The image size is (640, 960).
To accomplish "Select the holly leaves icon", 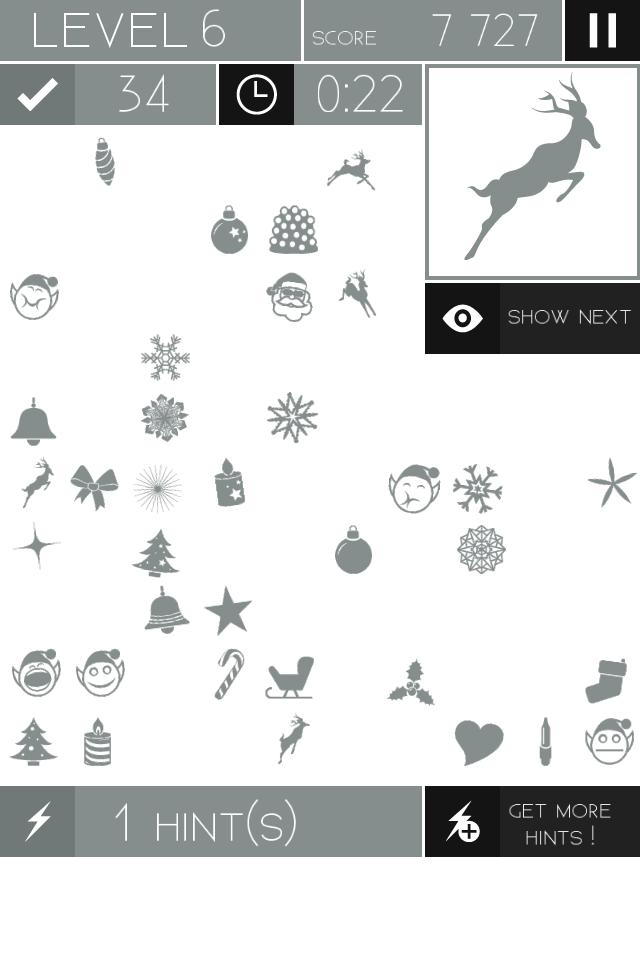I will click(412, 682).
